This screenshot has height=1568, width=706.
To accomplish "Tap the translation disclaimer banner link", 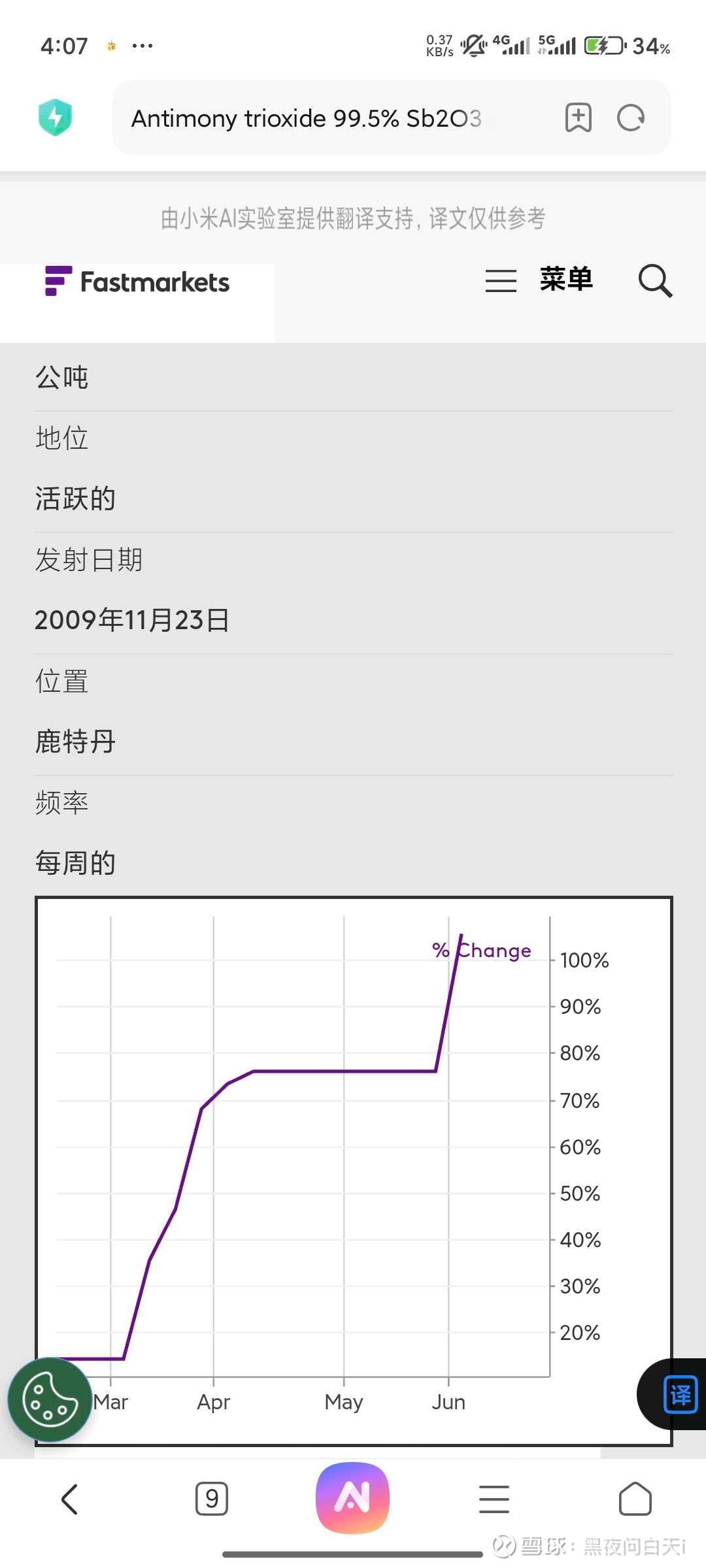I will coord(353,218).
